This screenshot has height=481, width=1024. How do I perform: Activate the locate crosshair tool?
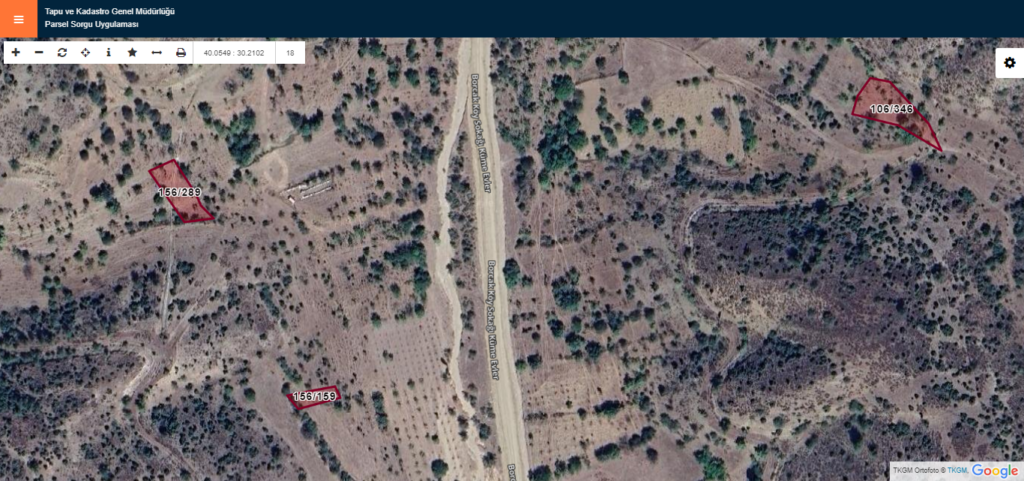pyautogui.click(x=85, y=52)
